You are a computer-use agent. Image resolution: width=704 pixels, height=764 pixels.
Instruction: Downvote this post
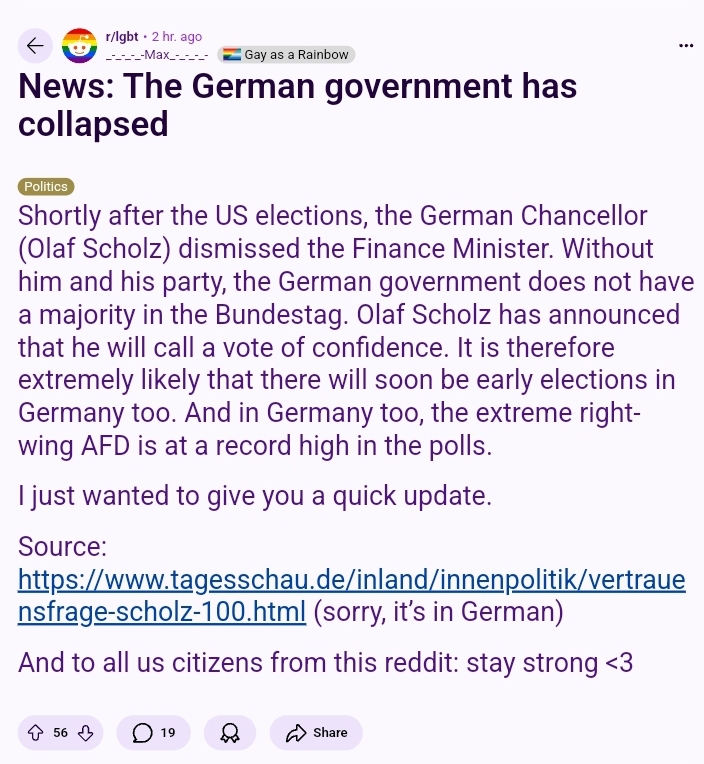coord(85,733)
